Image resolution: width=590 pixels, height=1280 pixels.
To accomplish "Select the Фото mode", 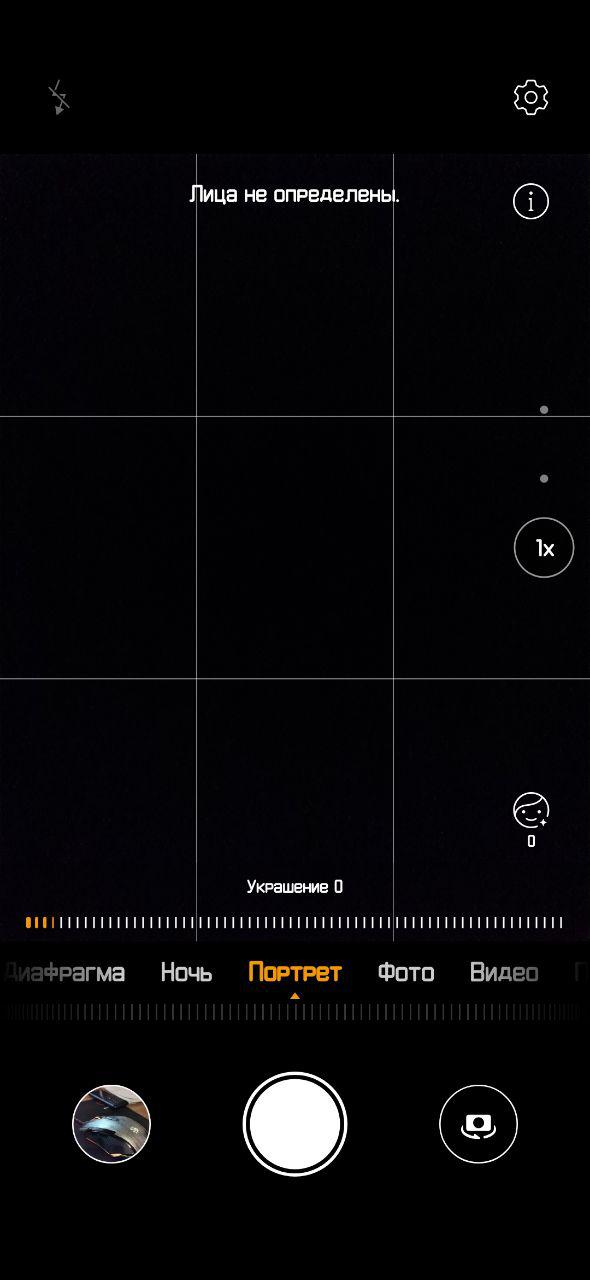I will pos(406,972).
